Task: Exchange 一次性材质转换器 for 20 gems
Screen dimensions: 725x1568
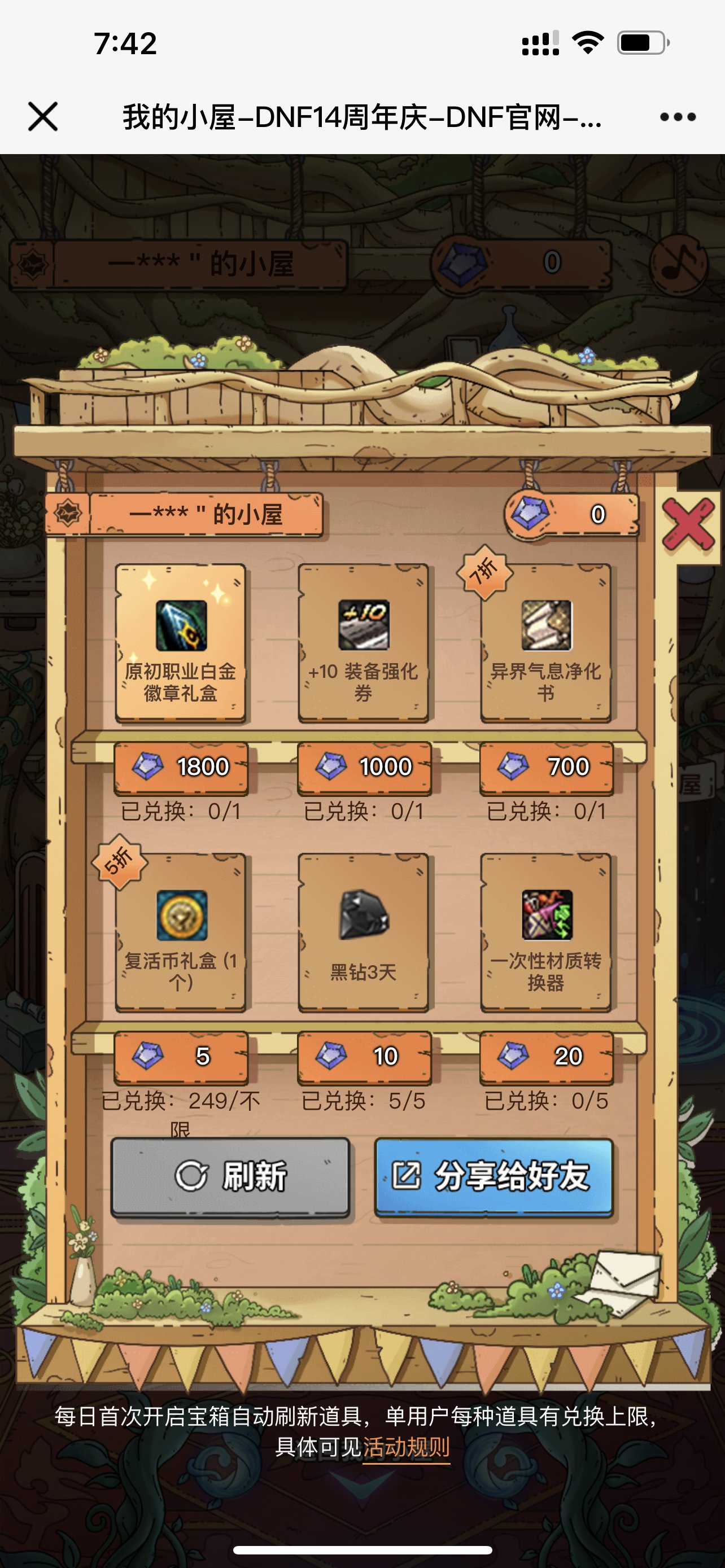Action: click(547, 1057)
